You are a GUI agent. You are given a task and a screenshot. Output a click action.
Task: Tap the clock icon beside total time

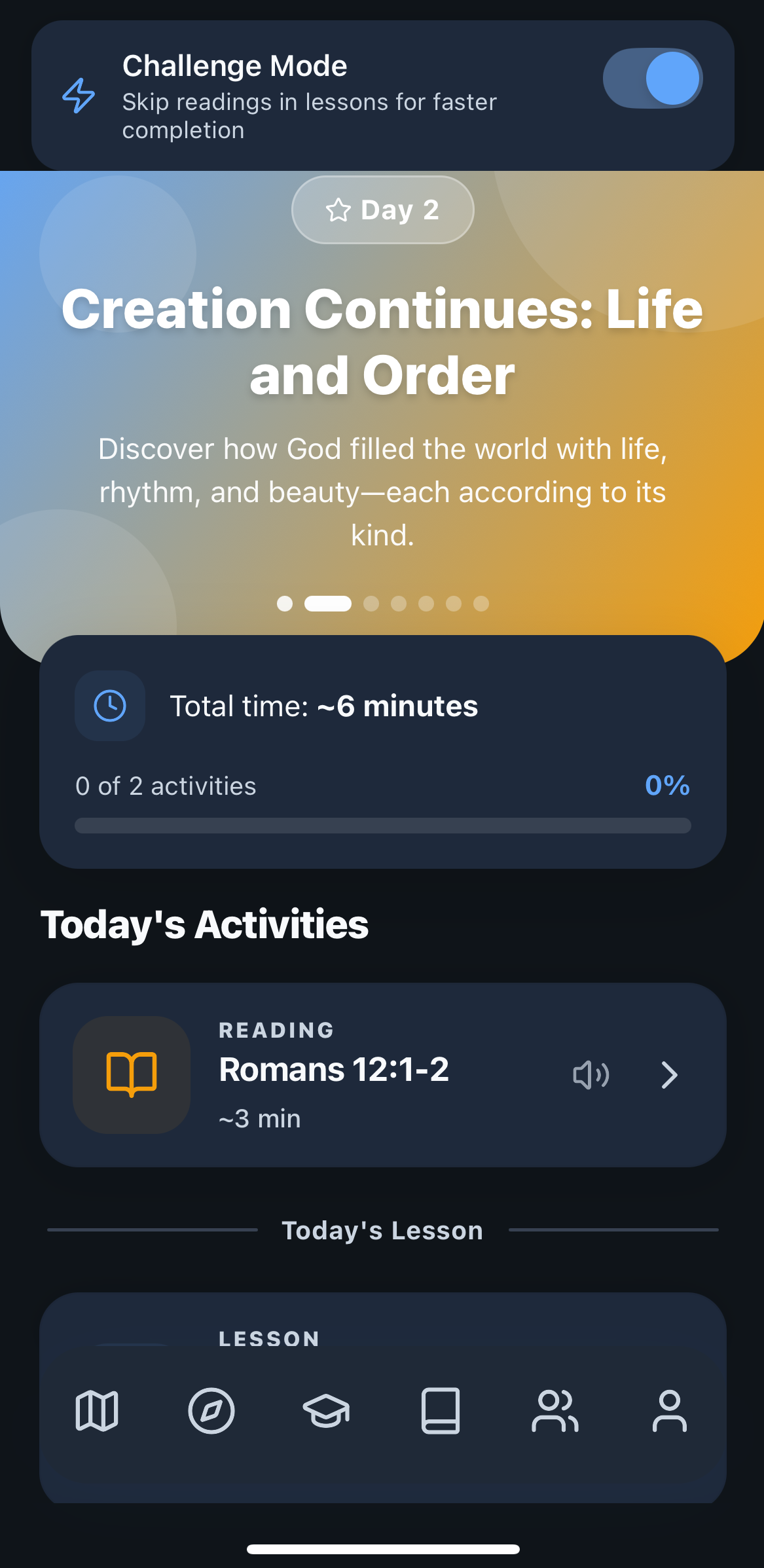109,705
